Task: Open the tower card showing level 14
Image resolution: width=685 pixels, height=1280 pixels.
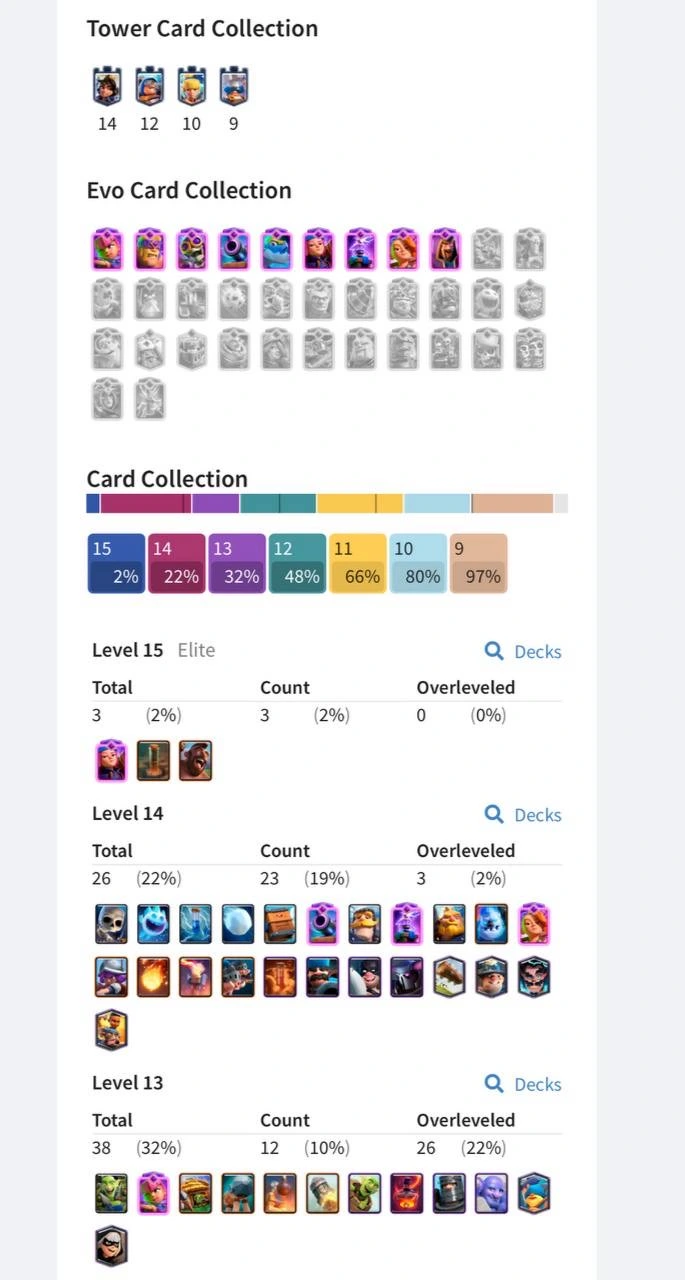Action: point(107,87)
